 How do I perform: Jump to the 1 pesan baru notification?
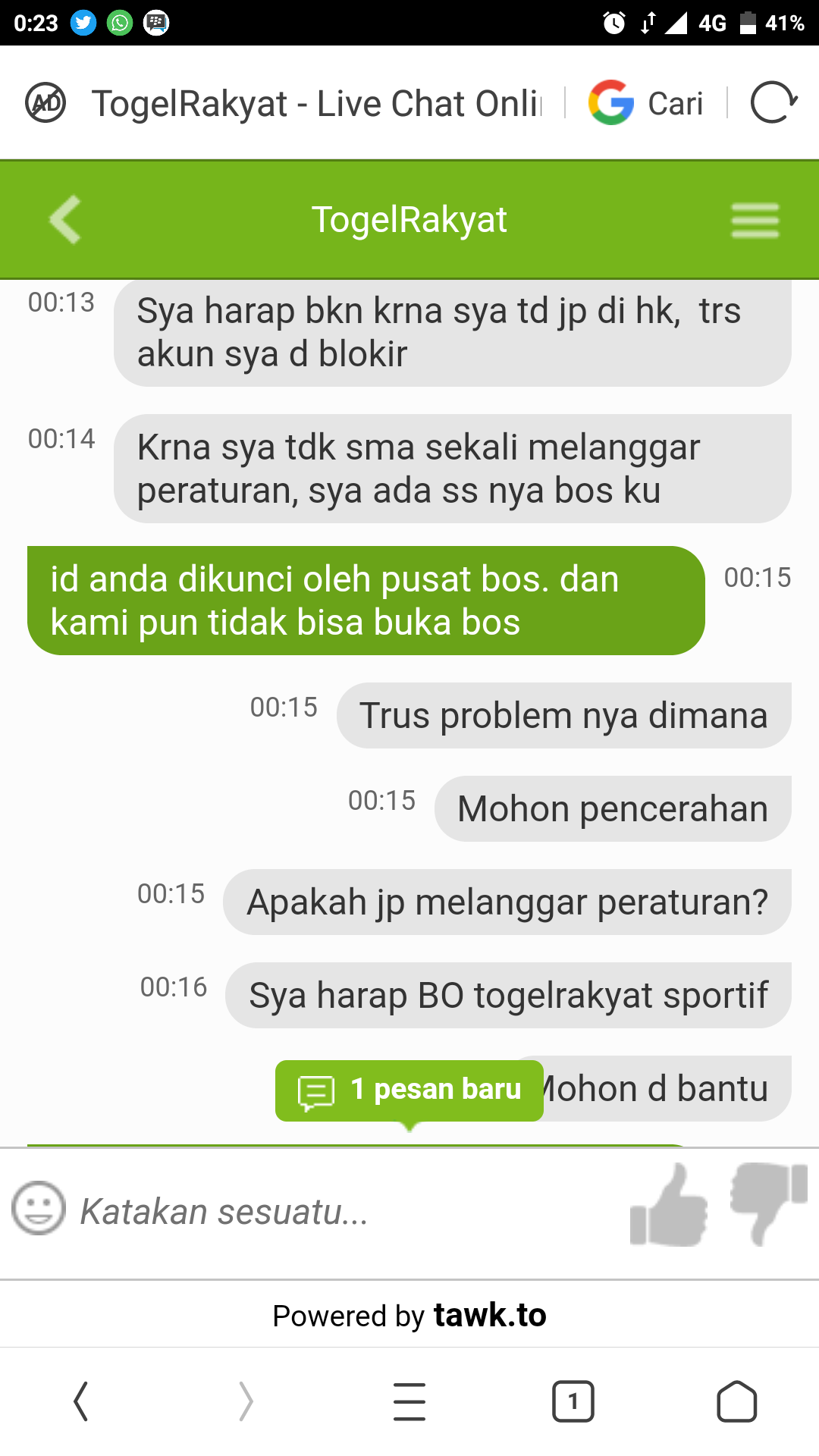tap(409, 1090)
